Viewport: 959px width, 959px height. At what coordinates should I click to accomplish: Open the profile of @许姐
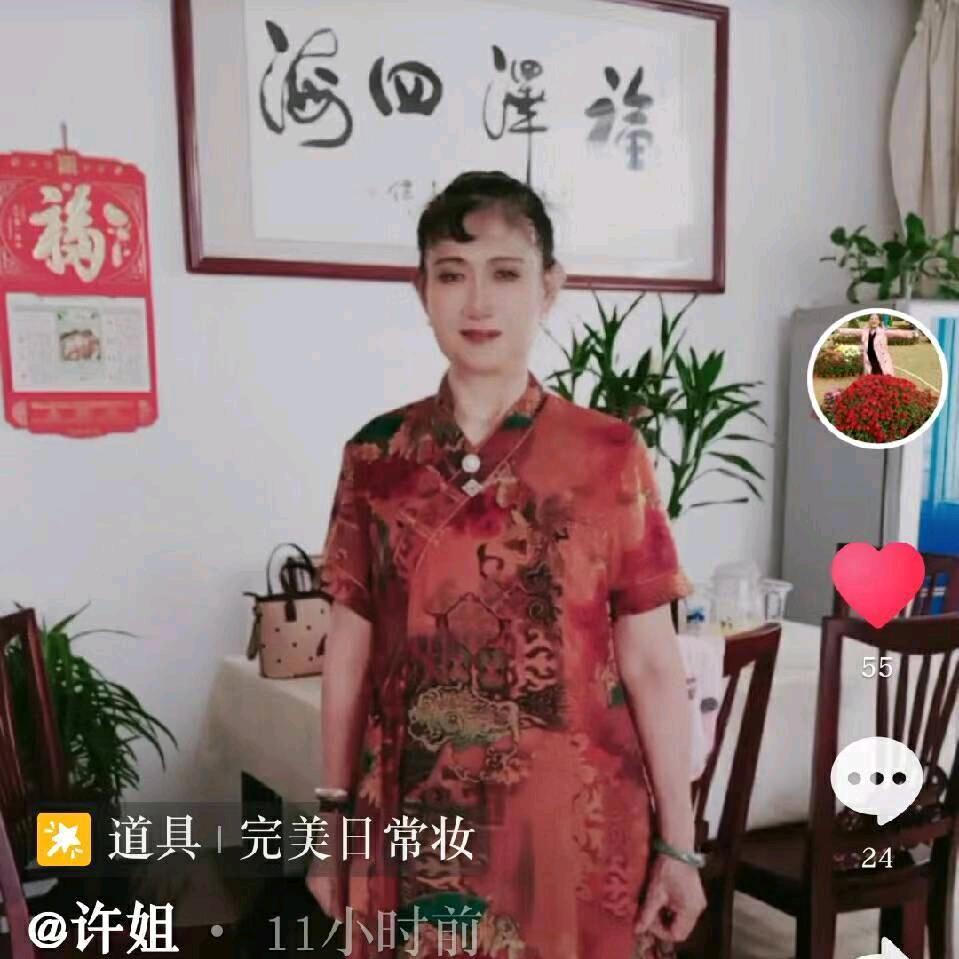click(x=103, y=930)
